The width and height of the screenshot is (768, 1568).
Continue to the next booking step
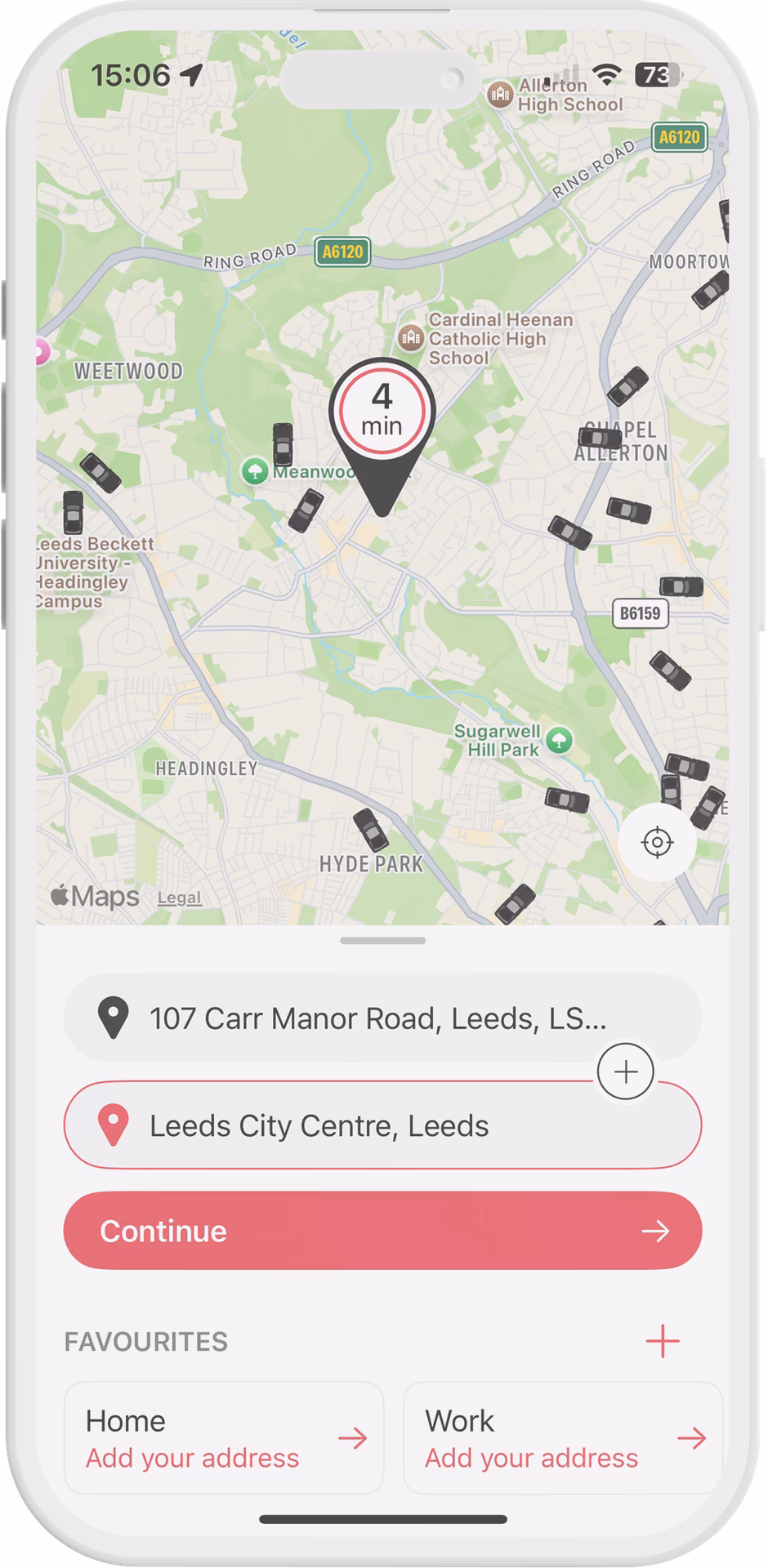pos(382,1231)
